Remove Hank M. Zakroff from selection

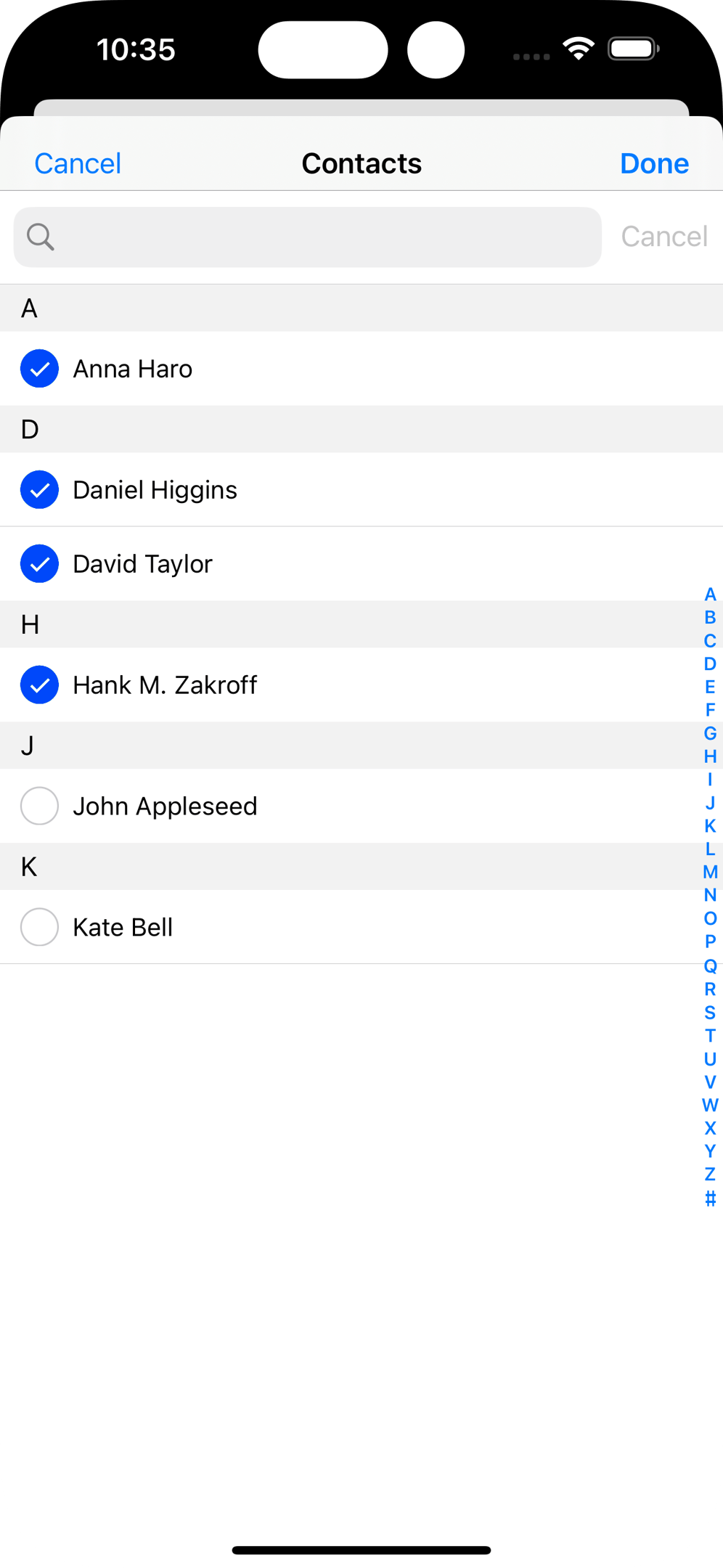[40, 685]
